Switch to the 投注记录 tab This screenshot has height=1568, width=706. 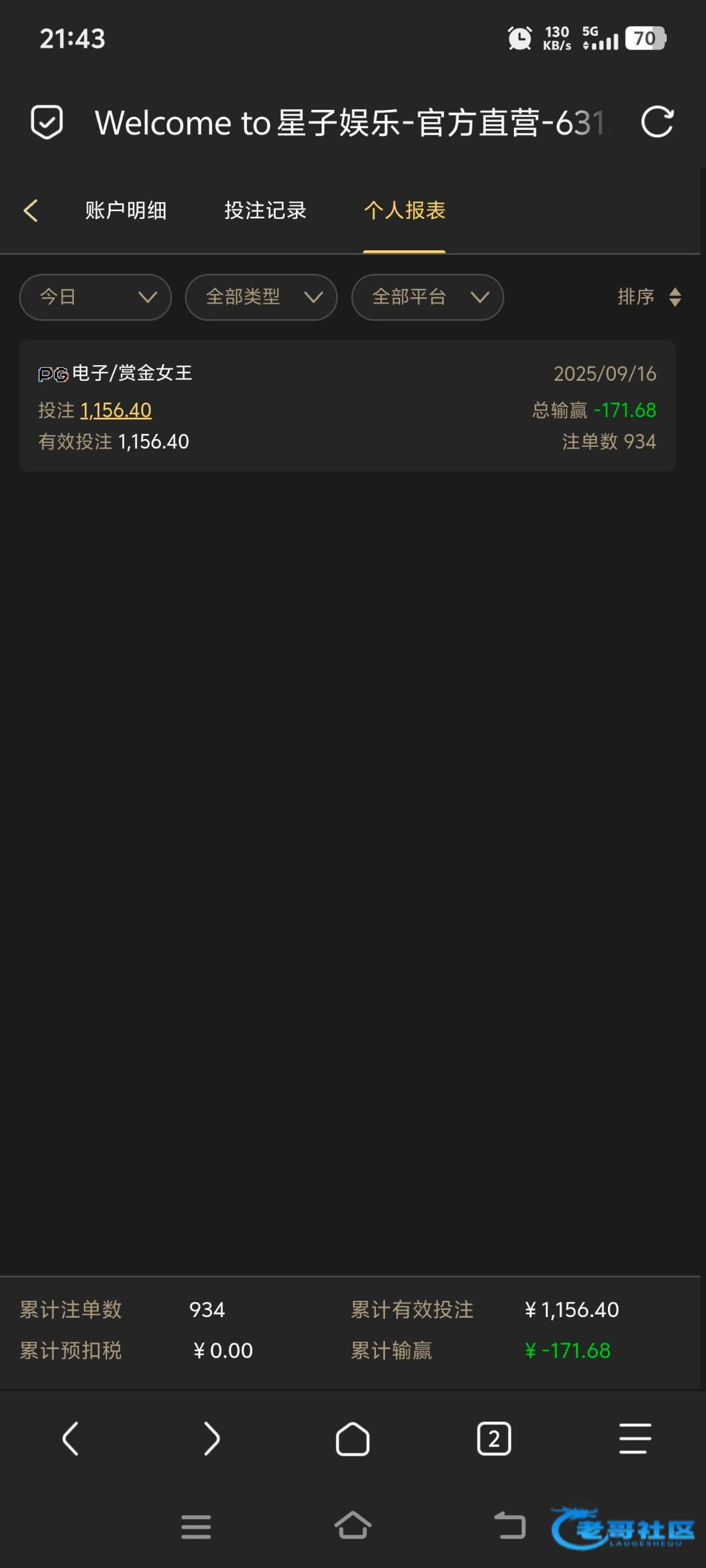[x=265, y=210]
